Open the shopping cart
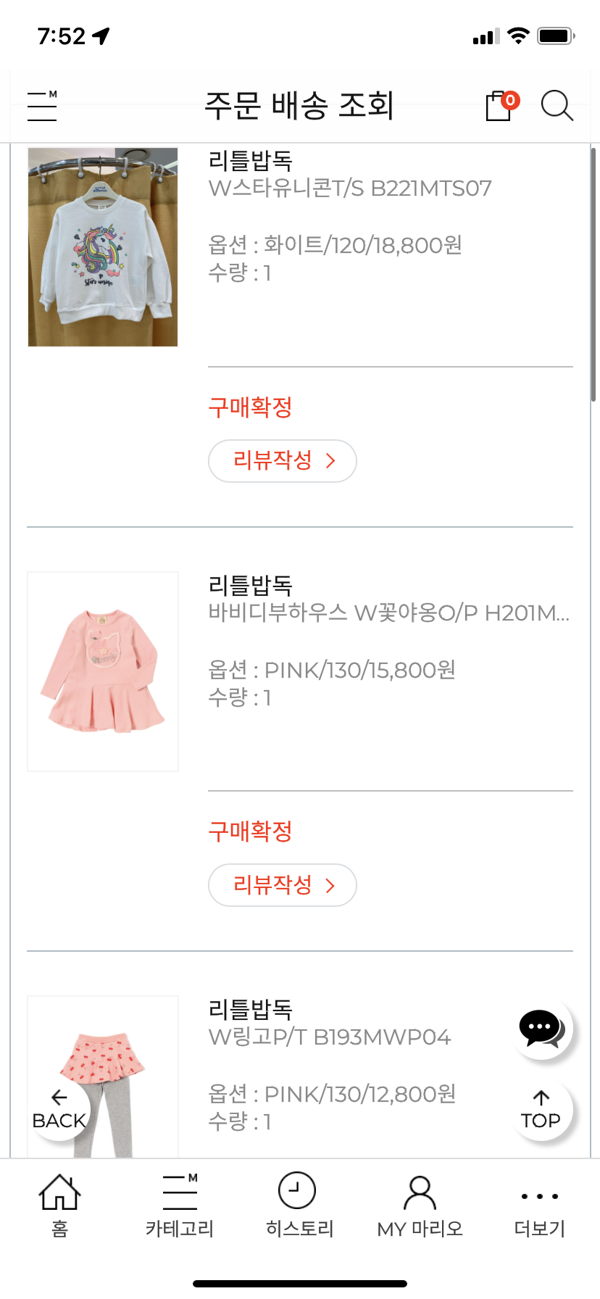Screen dimensions: 600x1299 (x=499, y=105)
